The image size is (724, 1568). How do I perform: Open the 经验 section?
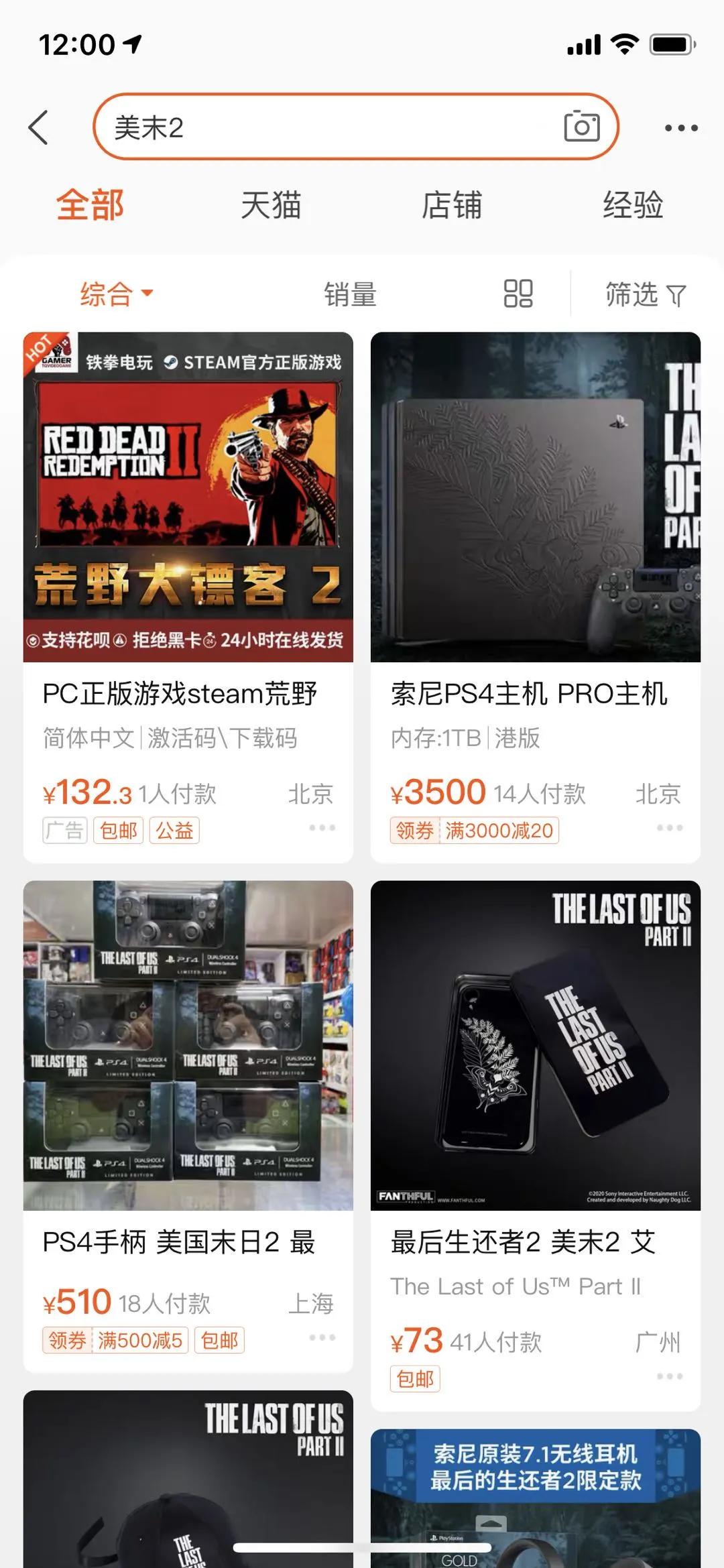click(633, 206)
